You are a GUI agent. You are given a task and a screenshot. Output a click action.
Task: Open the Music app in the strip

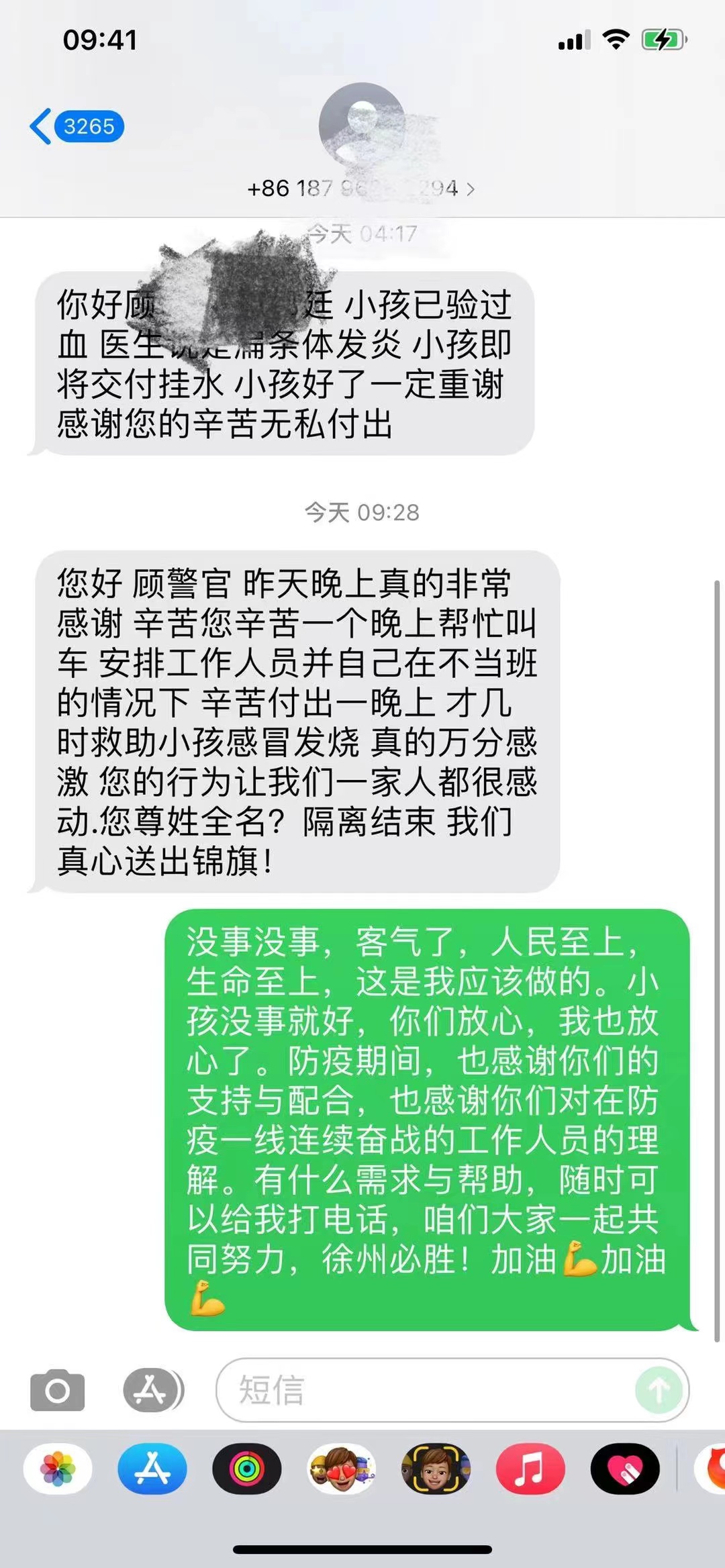(x=530, y=1469)
